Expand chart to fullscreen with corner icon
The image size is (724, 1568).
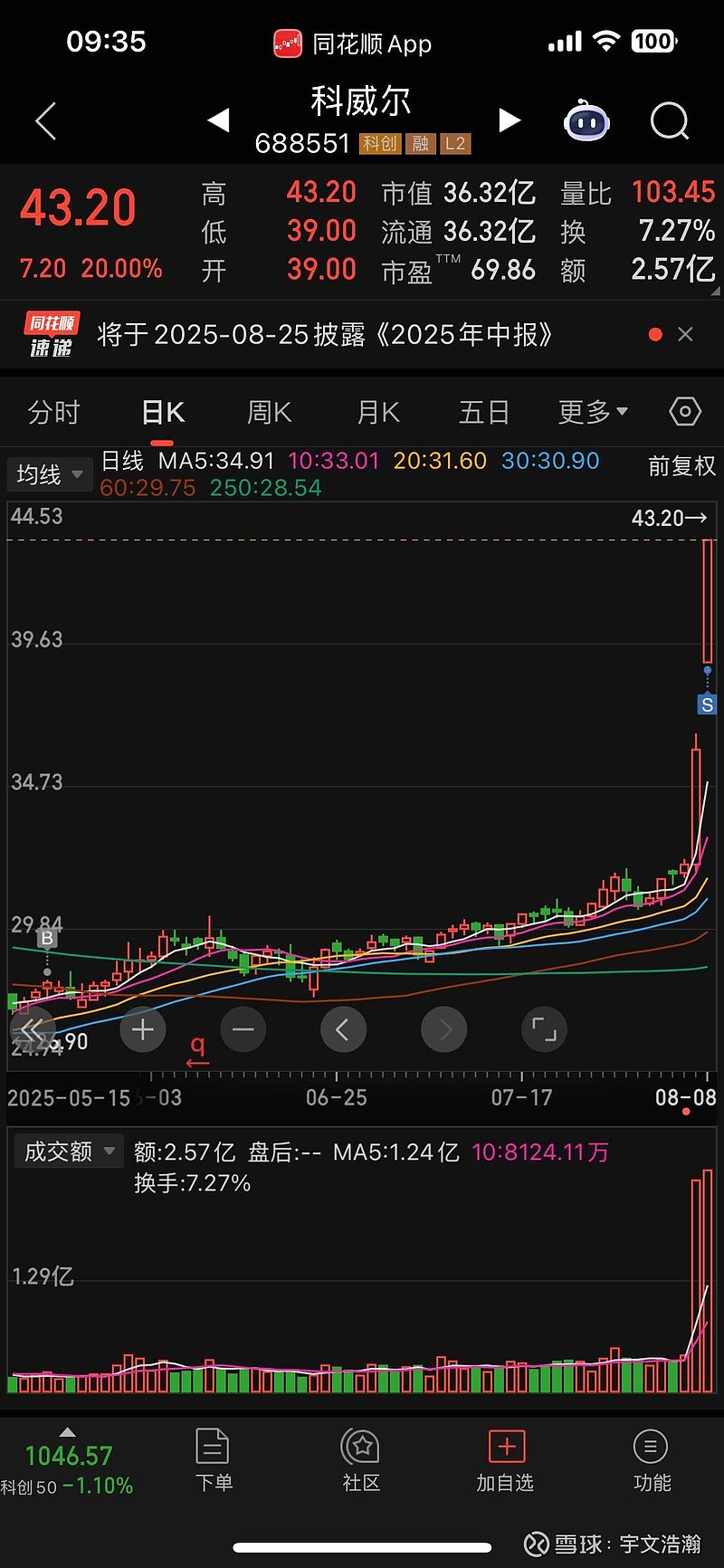544,1029
